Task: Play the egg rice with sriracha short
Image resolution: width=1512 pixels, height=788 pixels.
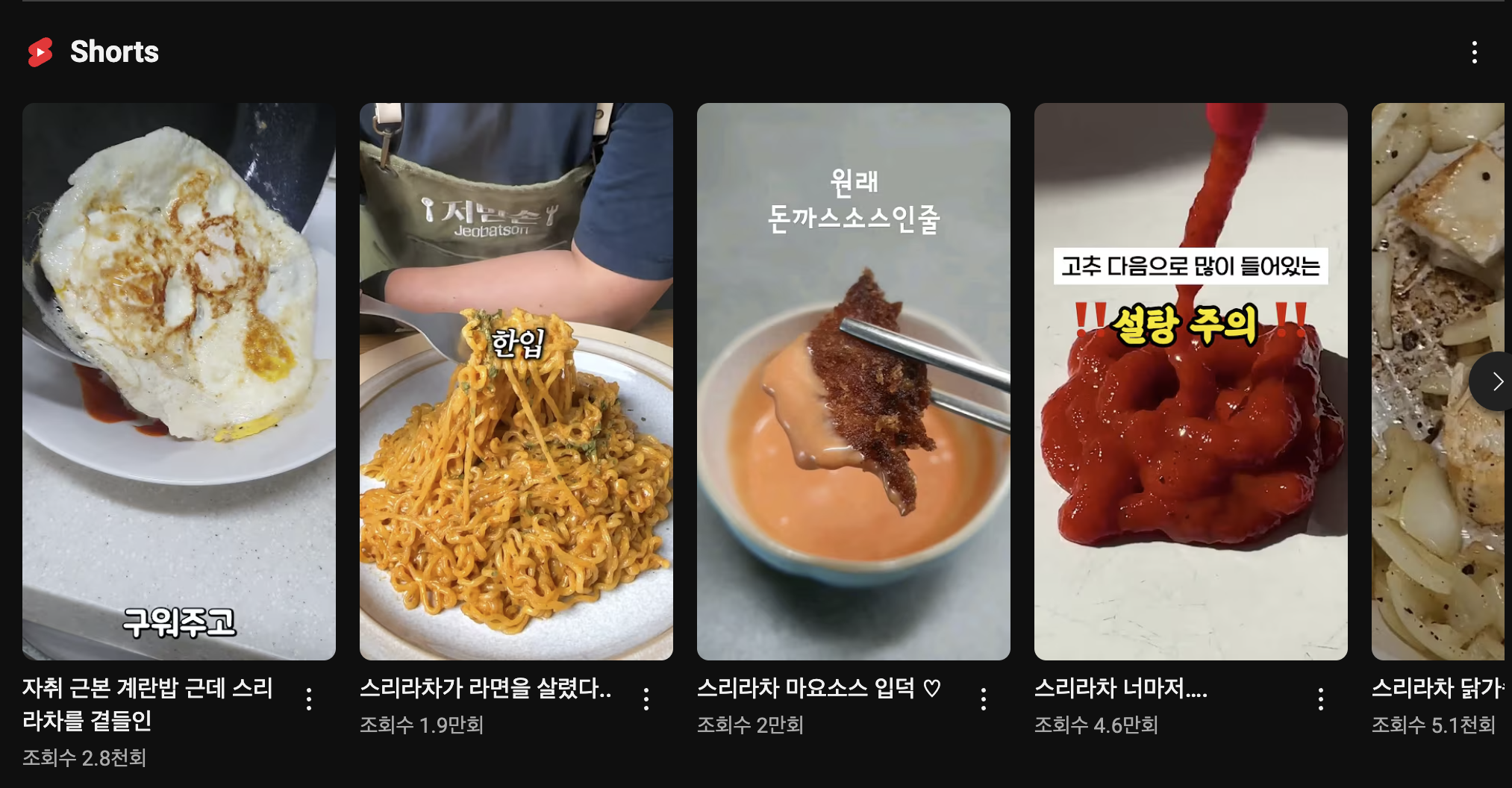Action: coord(179,381)
